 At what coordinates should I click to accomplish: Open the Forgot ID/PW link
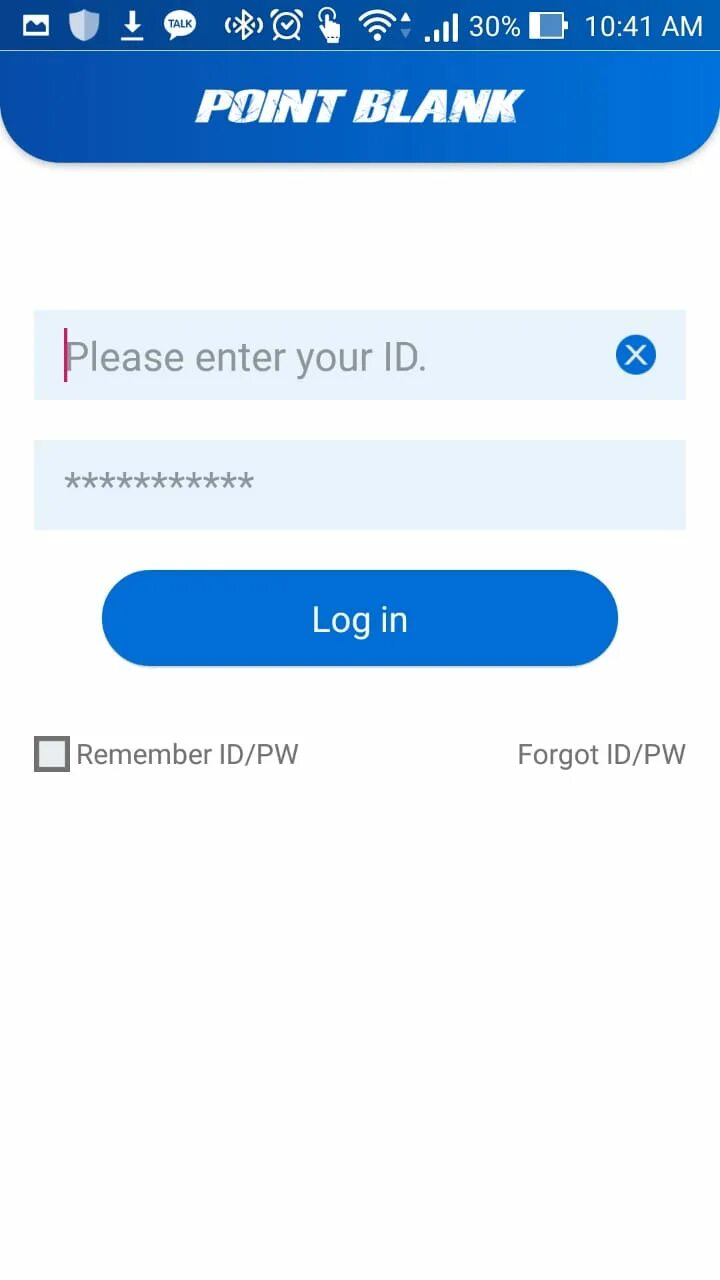[601, 754]
